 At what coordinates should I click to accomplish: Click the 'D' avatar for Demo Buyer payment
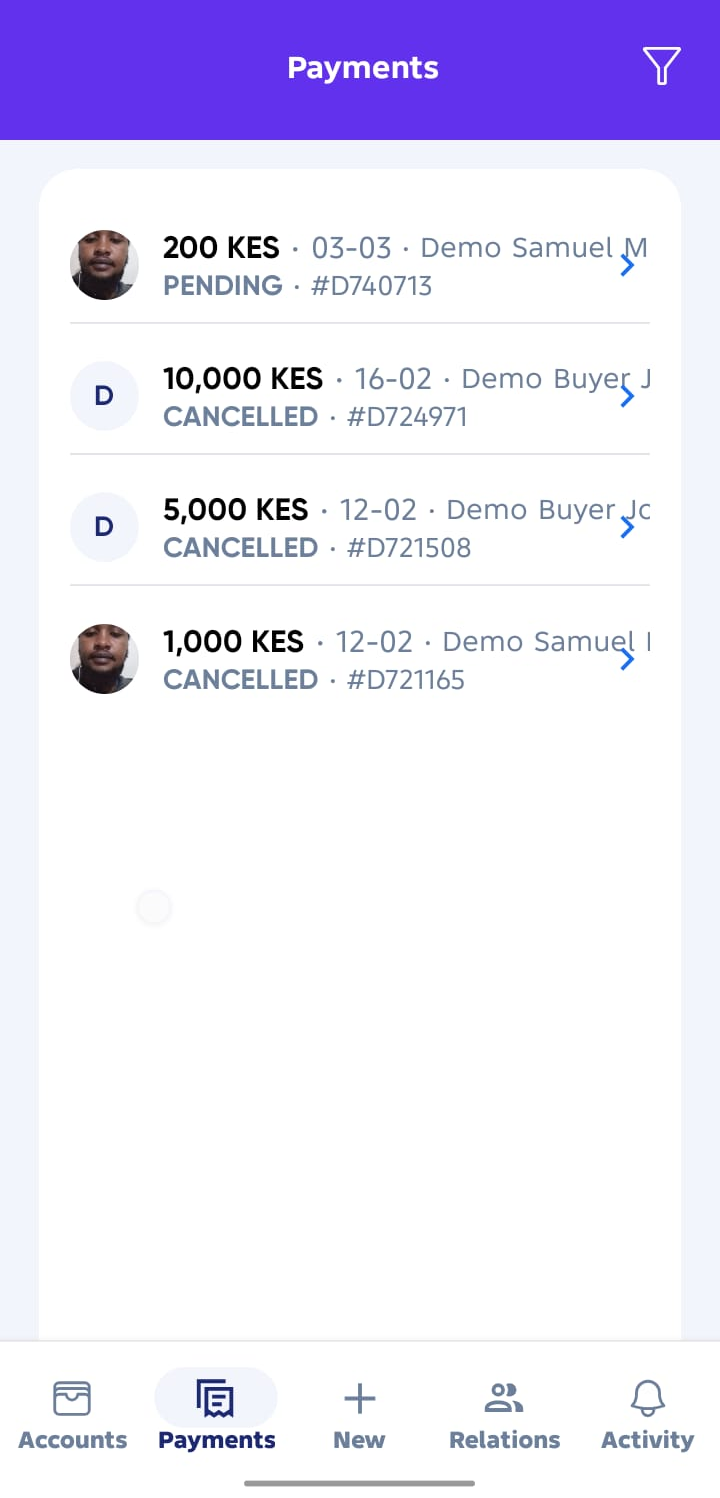click(104, 396)
